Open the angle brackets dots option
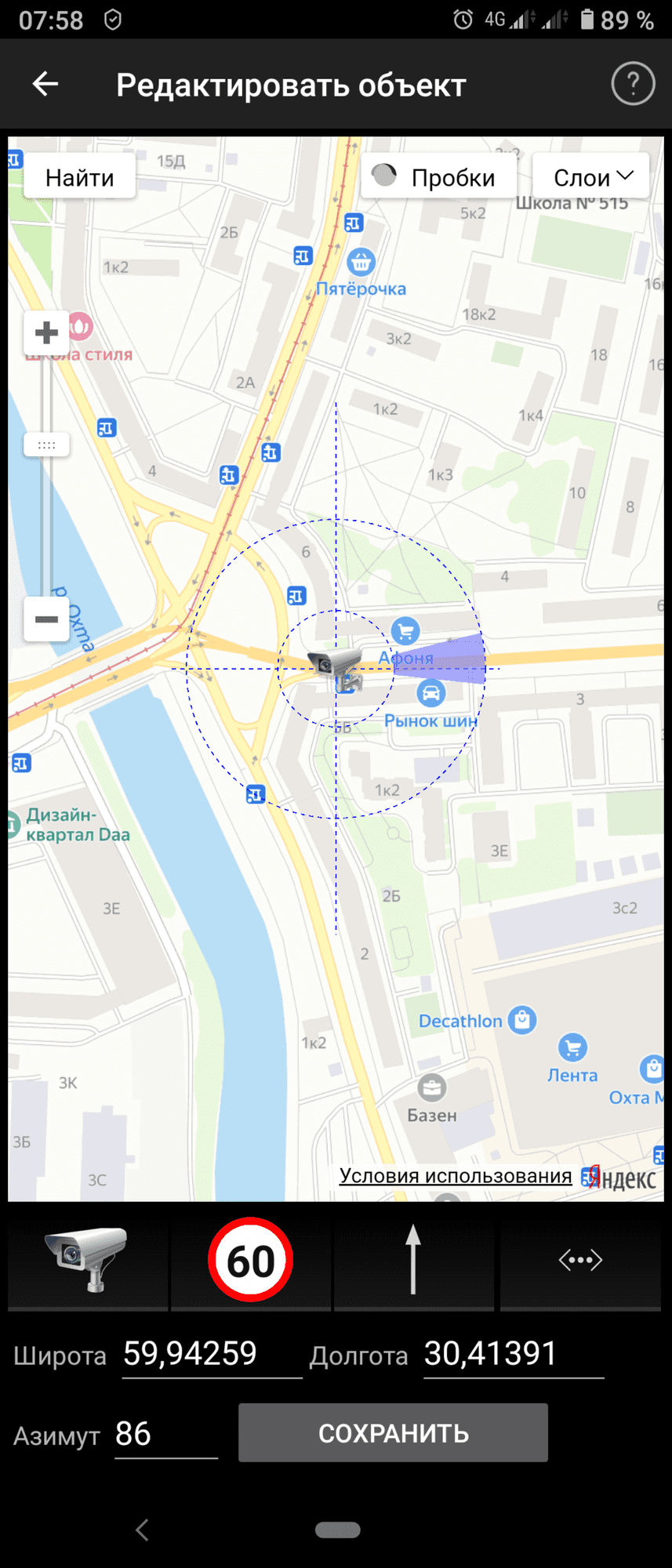 580,1260
